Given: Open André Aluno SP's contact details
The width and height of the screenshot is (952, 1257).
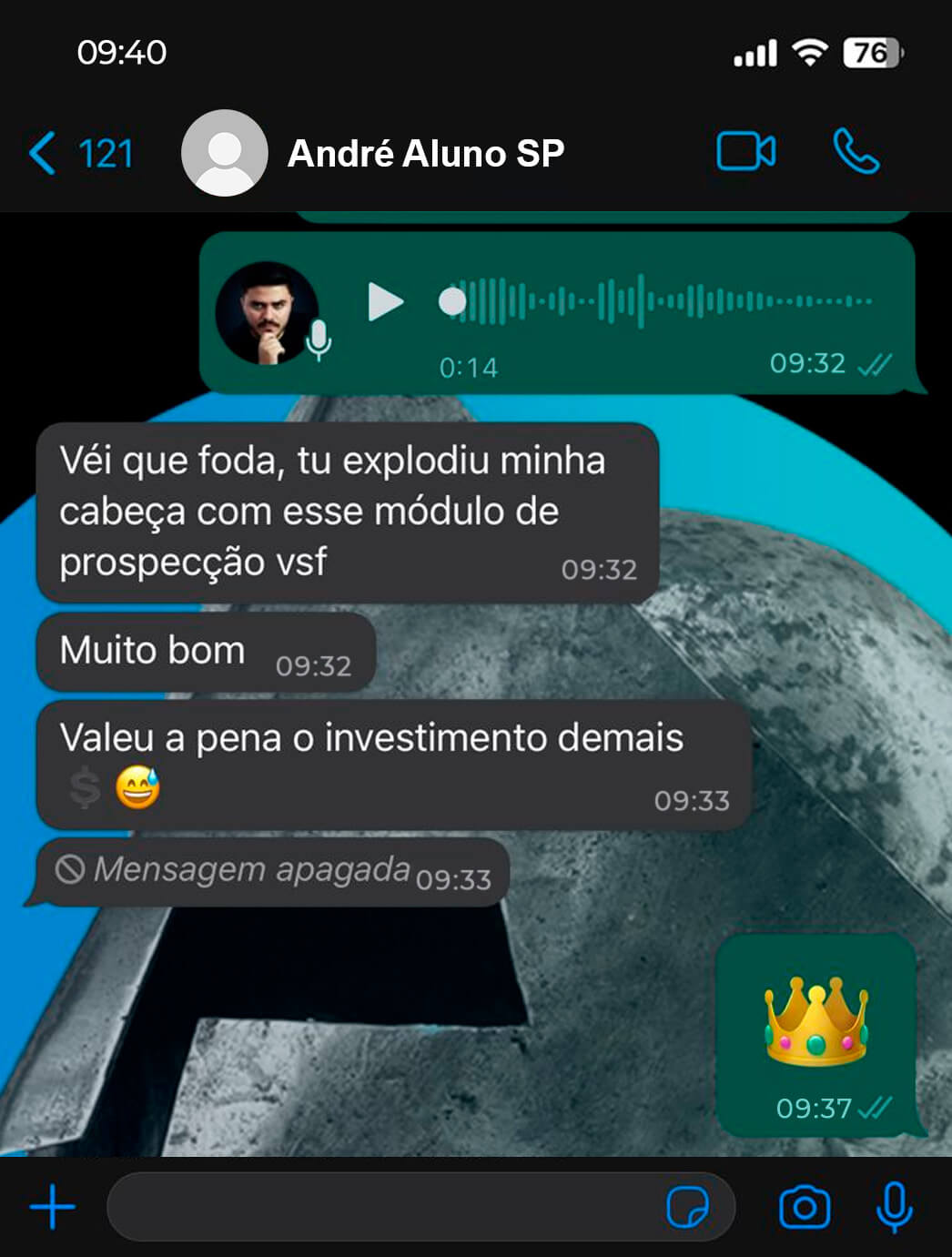Looking at the screenshot, I should click(x=424, y=151).
